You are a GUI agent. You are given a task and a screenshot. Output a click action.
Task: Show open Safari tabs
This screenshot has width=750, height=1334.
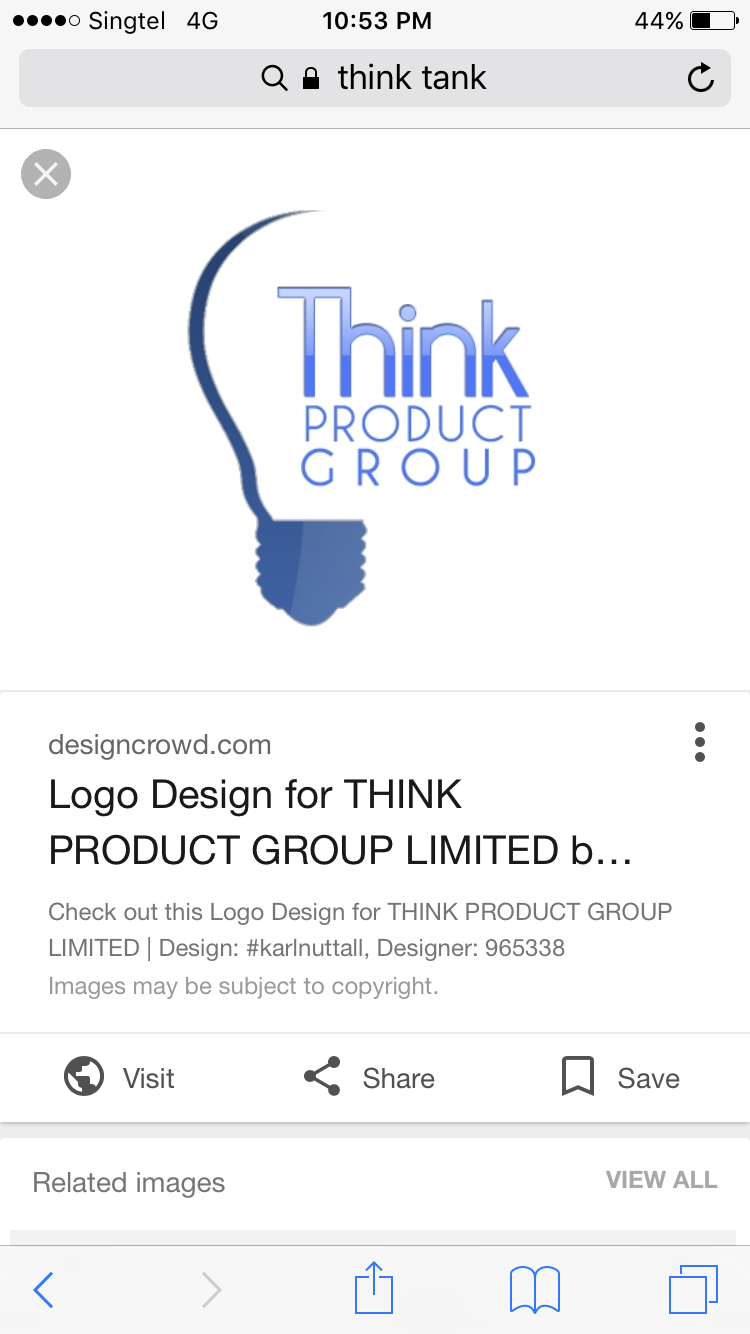click(x=693, y=1290)
